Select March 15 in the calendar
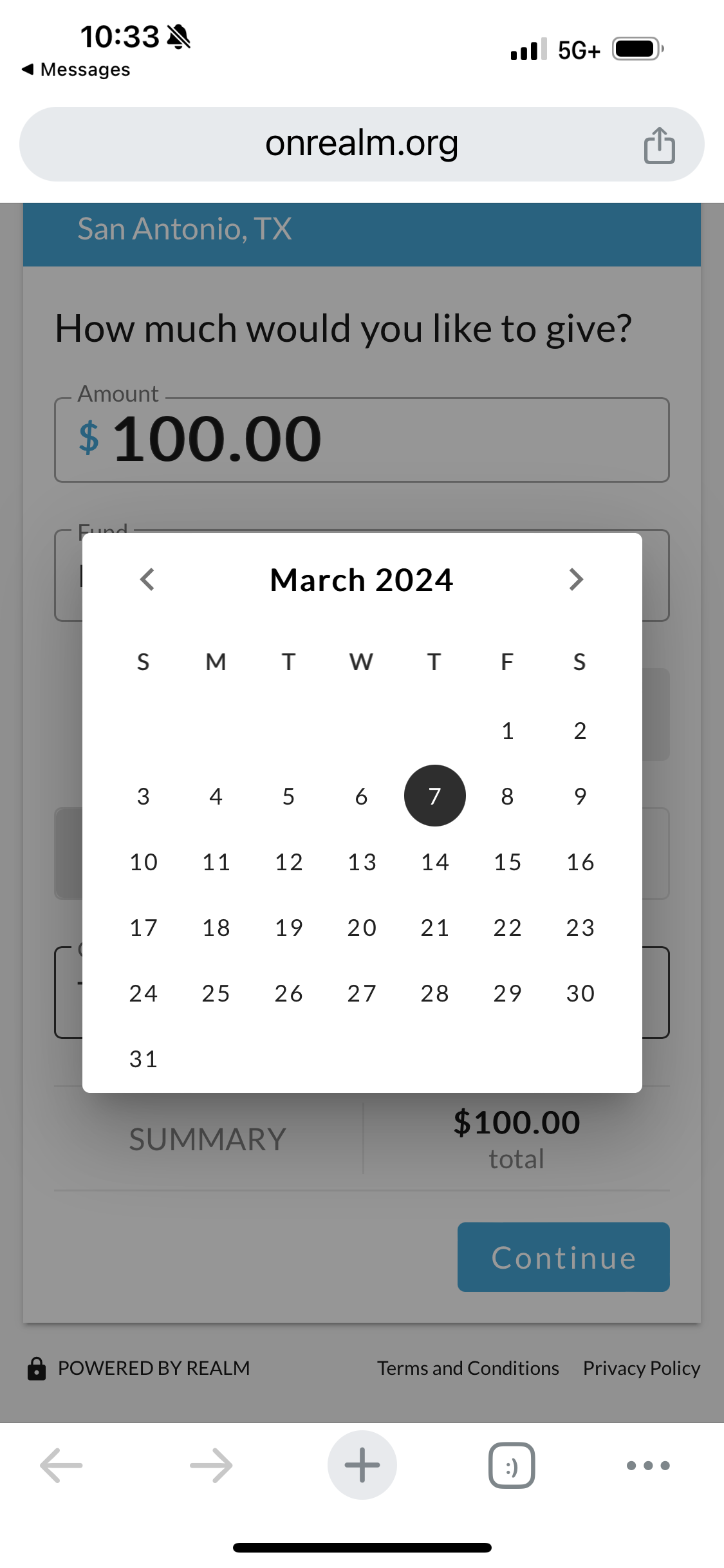The image size is (724, 1568). (508, 862)
